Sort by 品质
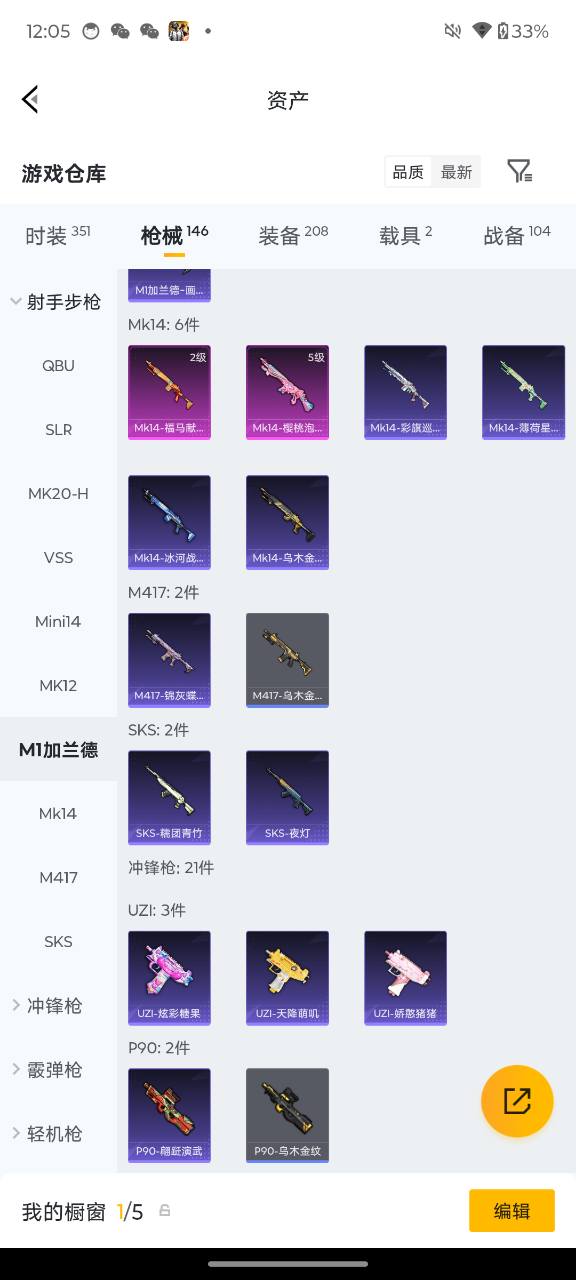The width and height of the screenshot is (576, 1280). 408,172
